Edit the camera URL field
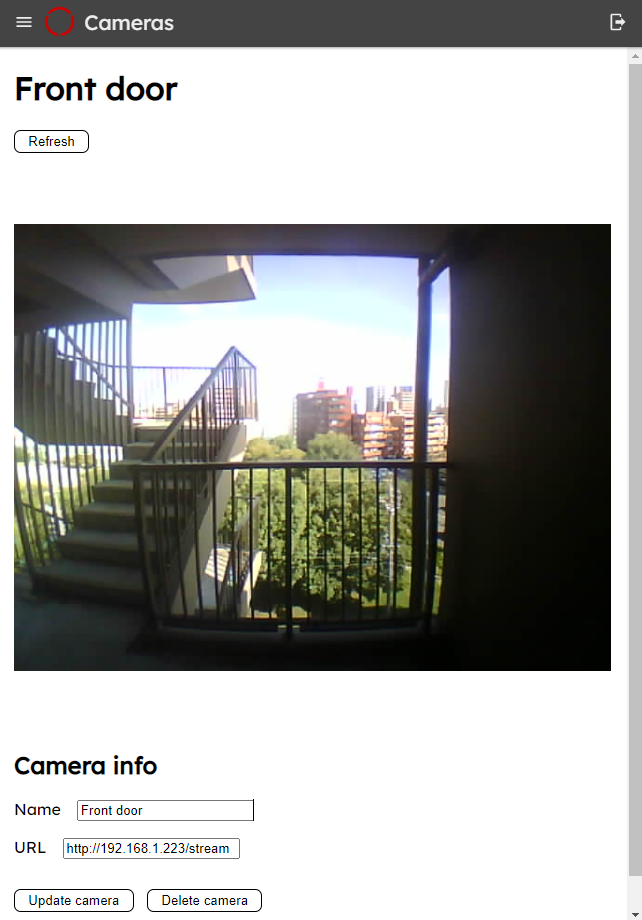The height and width of the screenshot is (920, 642). tap(151, 849)
